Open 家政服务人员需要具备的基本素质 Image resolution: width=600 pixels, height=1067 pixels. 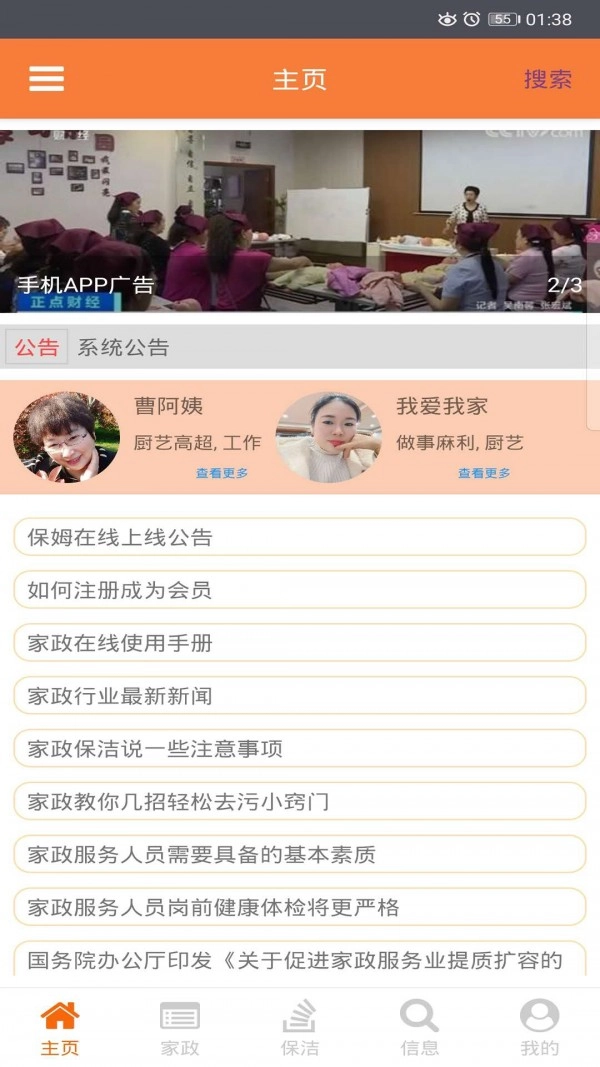tap(300, 855)
